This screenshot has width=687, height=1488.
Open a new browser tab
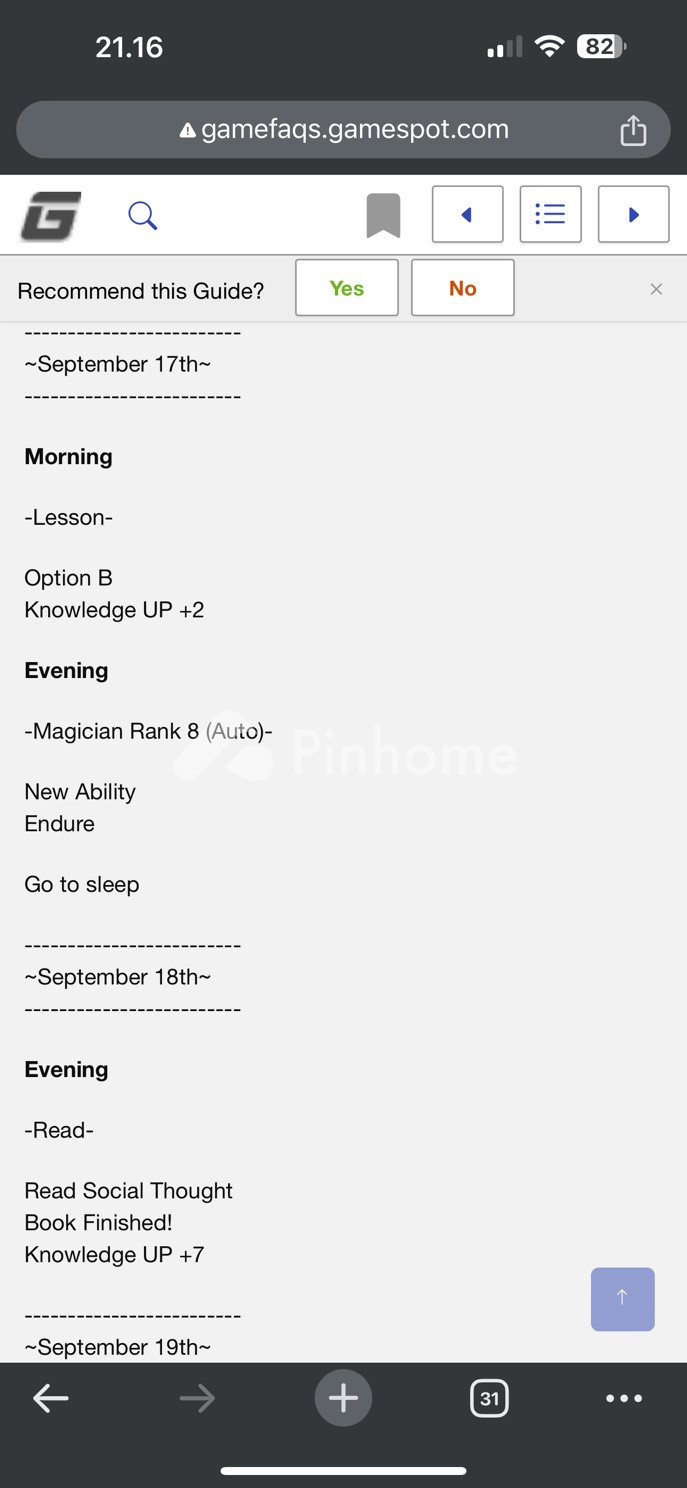[343, 1398]
